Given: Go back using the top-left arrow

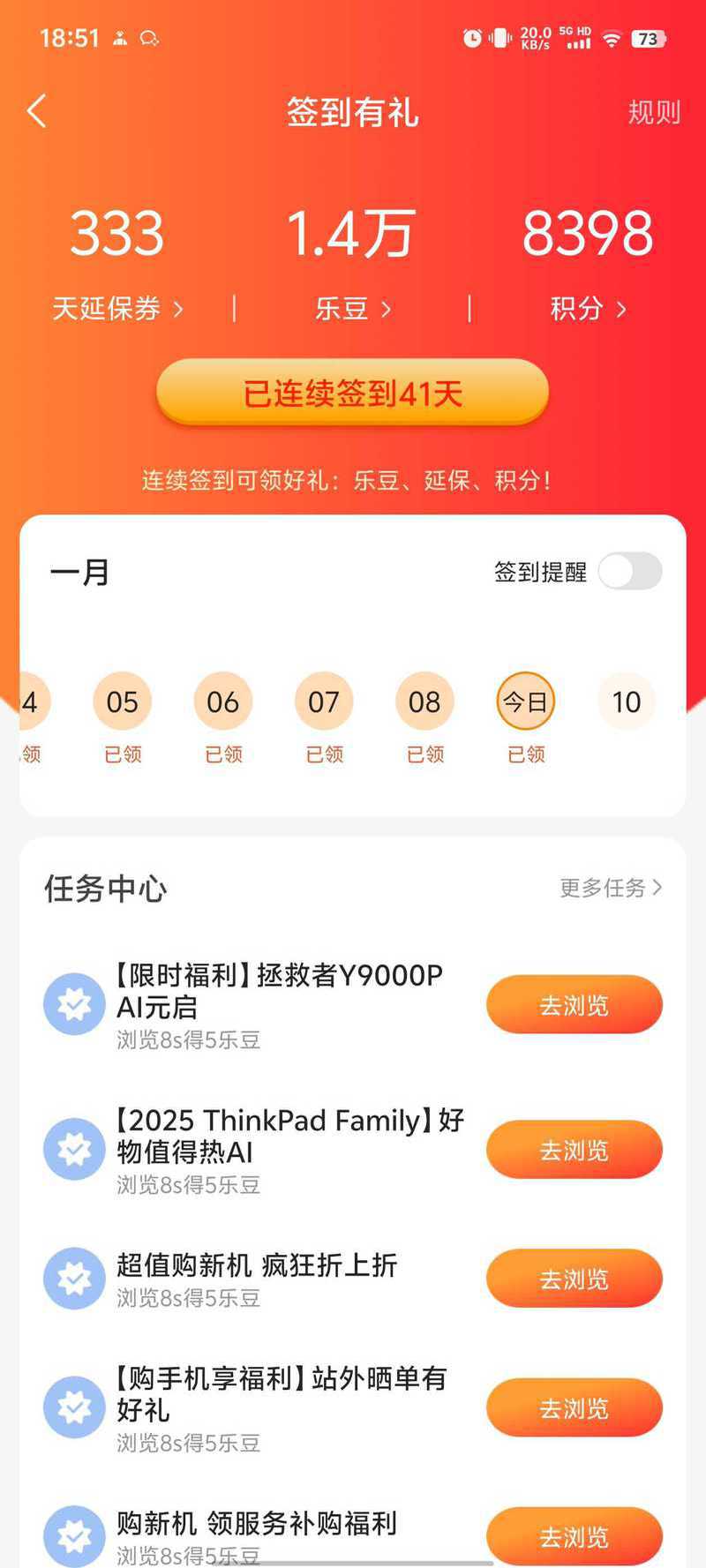Looking at the screenshot, I should click(x=37, y=112).
